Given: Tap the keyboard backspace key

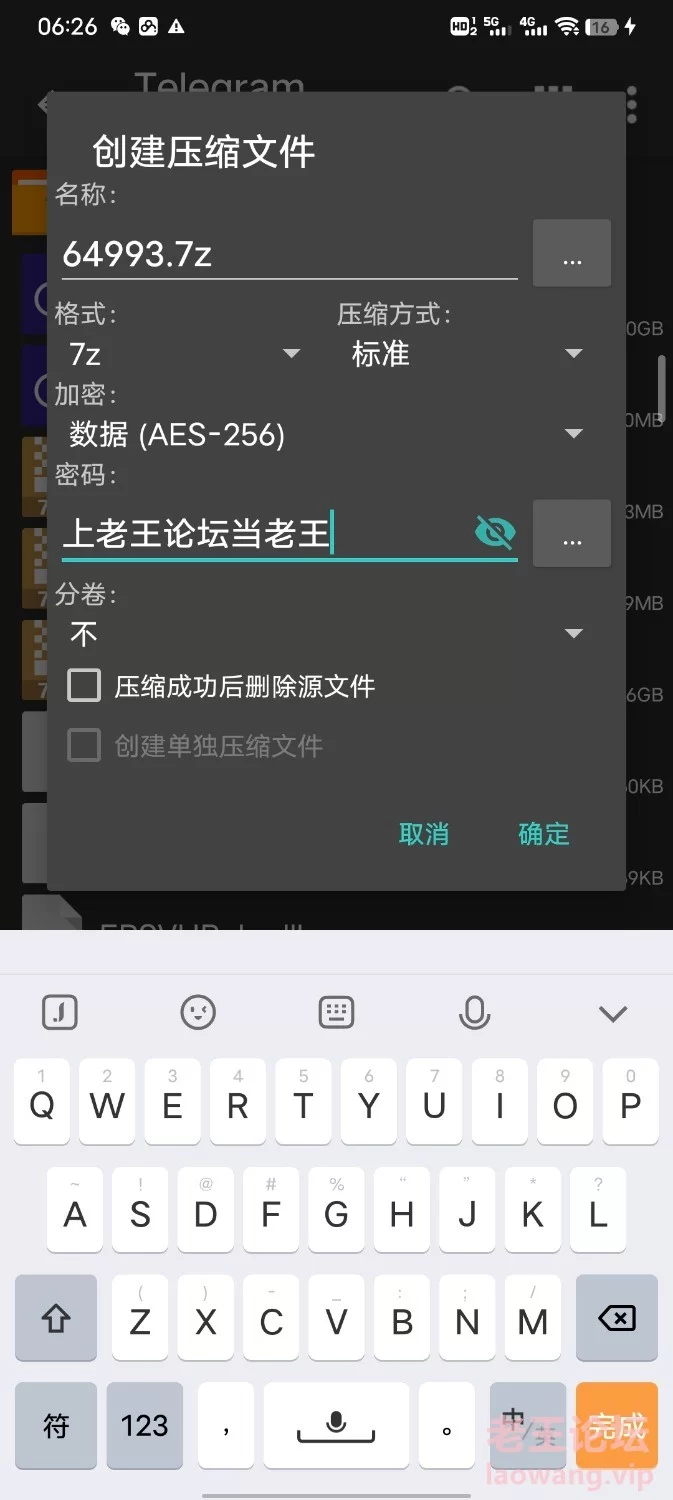Looking at the screenshot, I should pos(616,1319).
